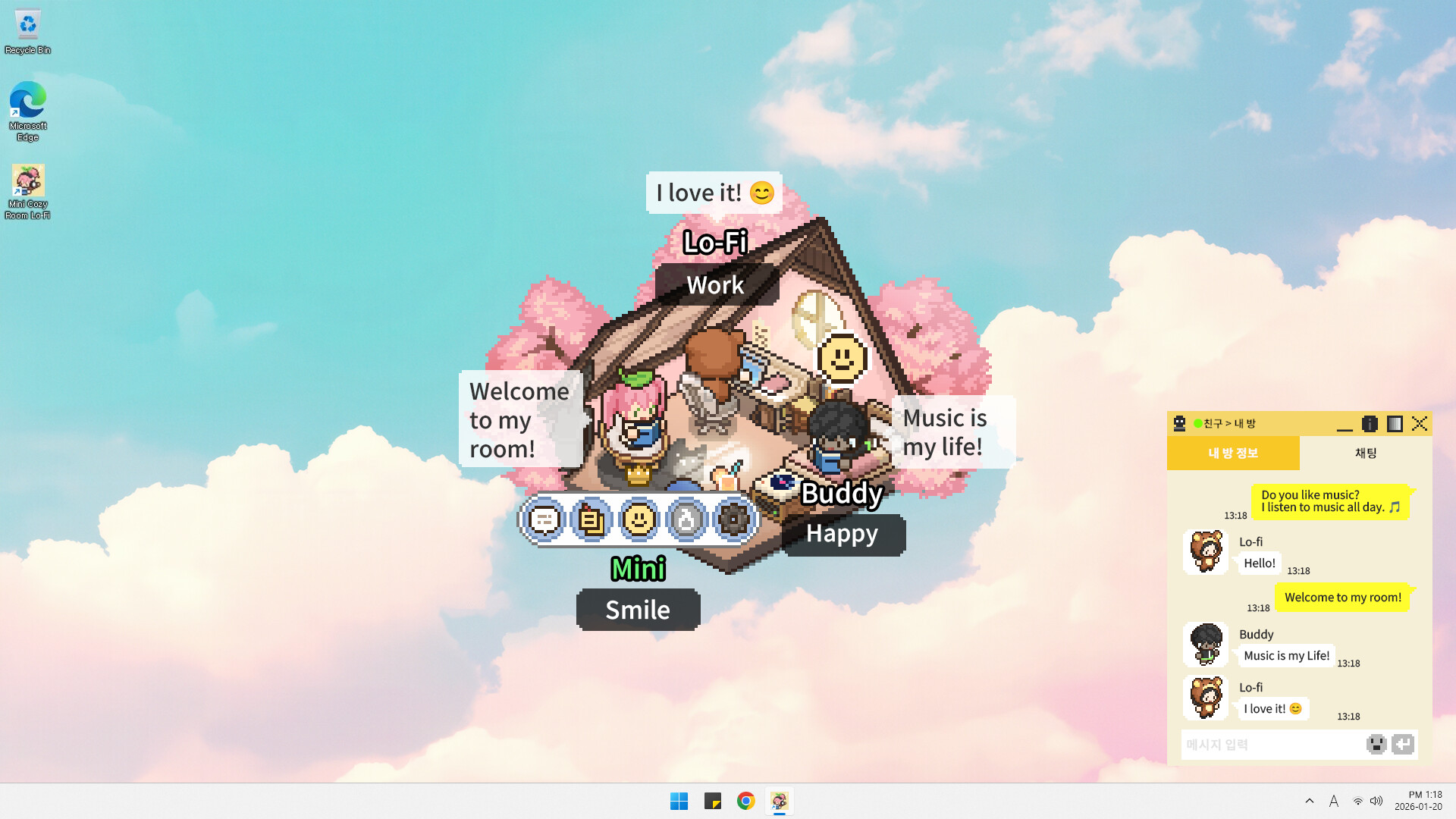Image resolution: width=1456 pixels, height=819 pixels.
Task: Open the Windows Start menu
Action: coord(679,801)
